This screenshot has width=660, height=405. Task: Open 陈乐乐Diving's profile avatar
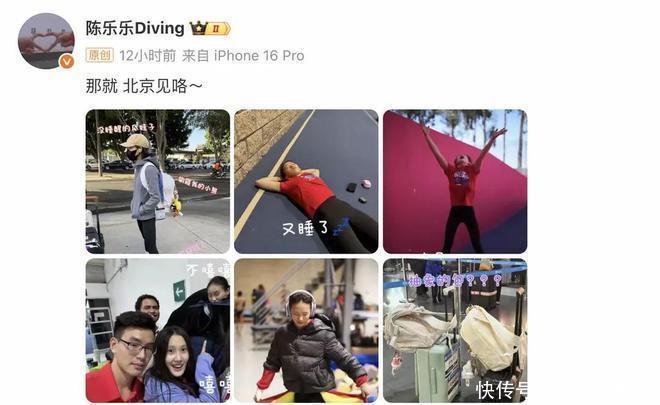[46, 42]
